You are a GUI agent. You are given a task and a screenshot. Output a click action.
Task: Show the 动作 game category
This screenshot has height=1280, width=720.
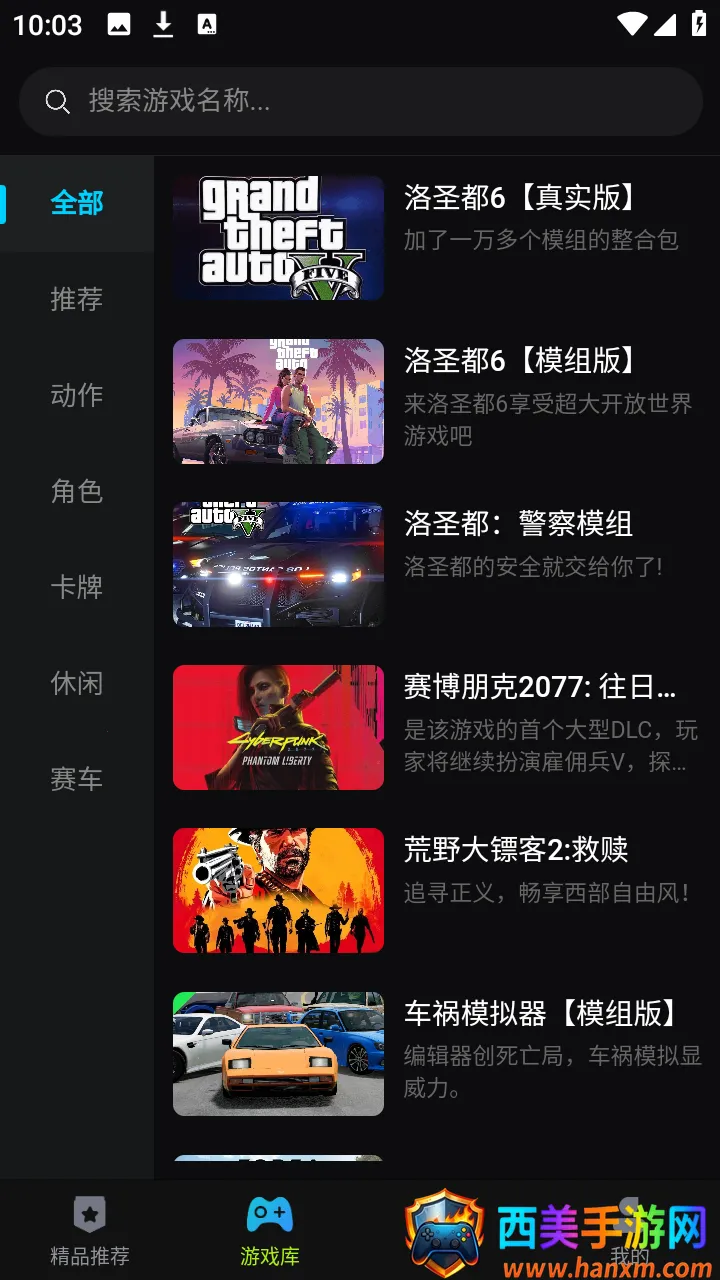77,395
